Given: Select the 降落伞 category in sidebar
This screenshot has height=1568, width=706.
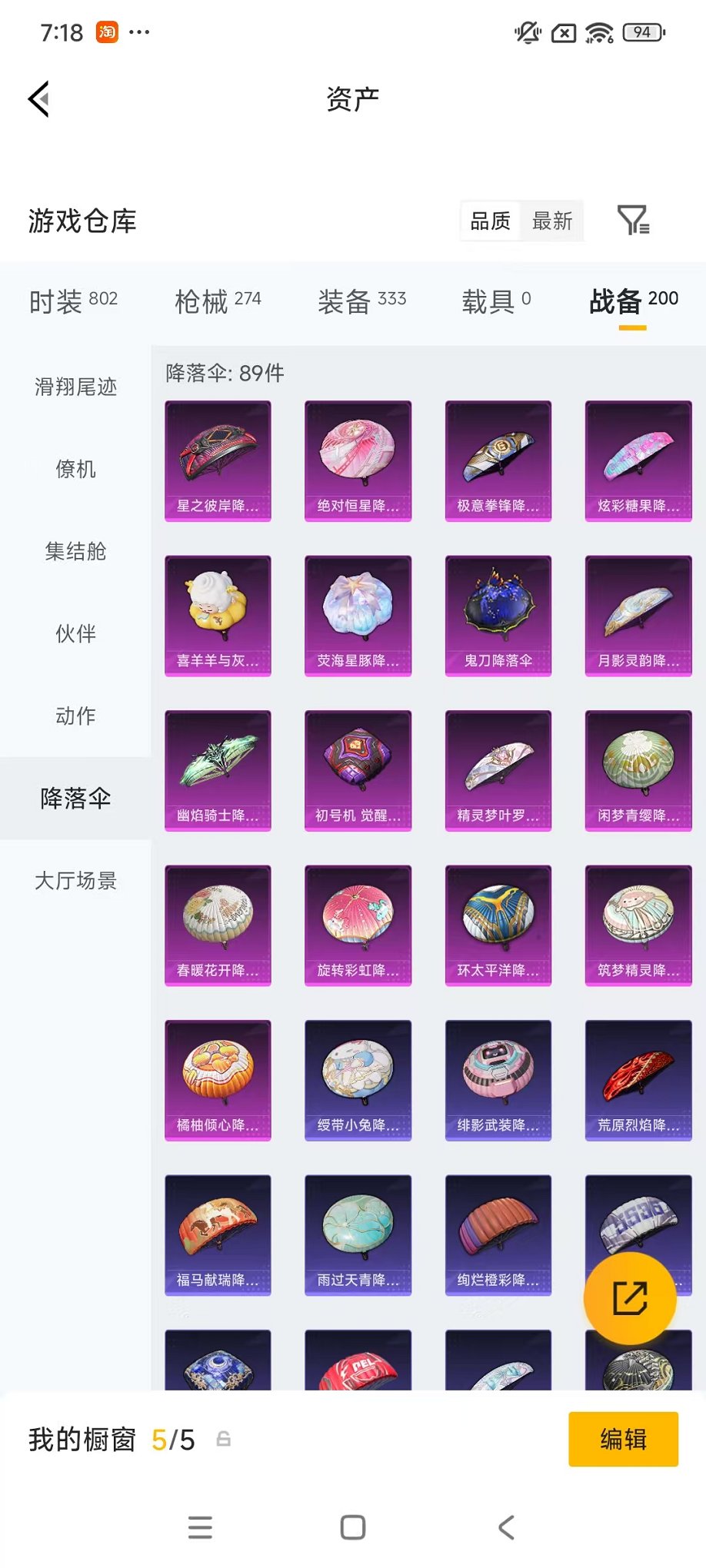Looking at the screenshot, I should point(75,799).
